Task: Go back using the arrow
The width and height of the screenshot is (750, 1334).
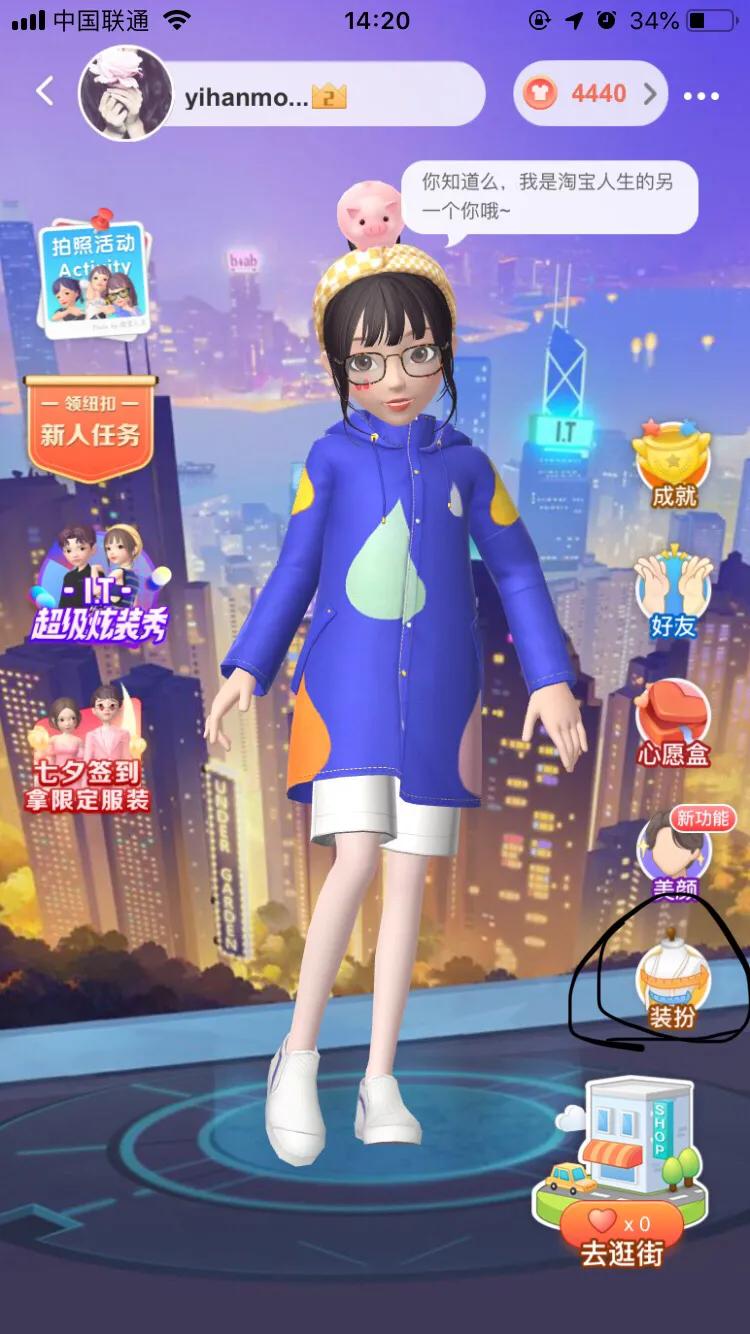Action: click(x=44, y=93)
